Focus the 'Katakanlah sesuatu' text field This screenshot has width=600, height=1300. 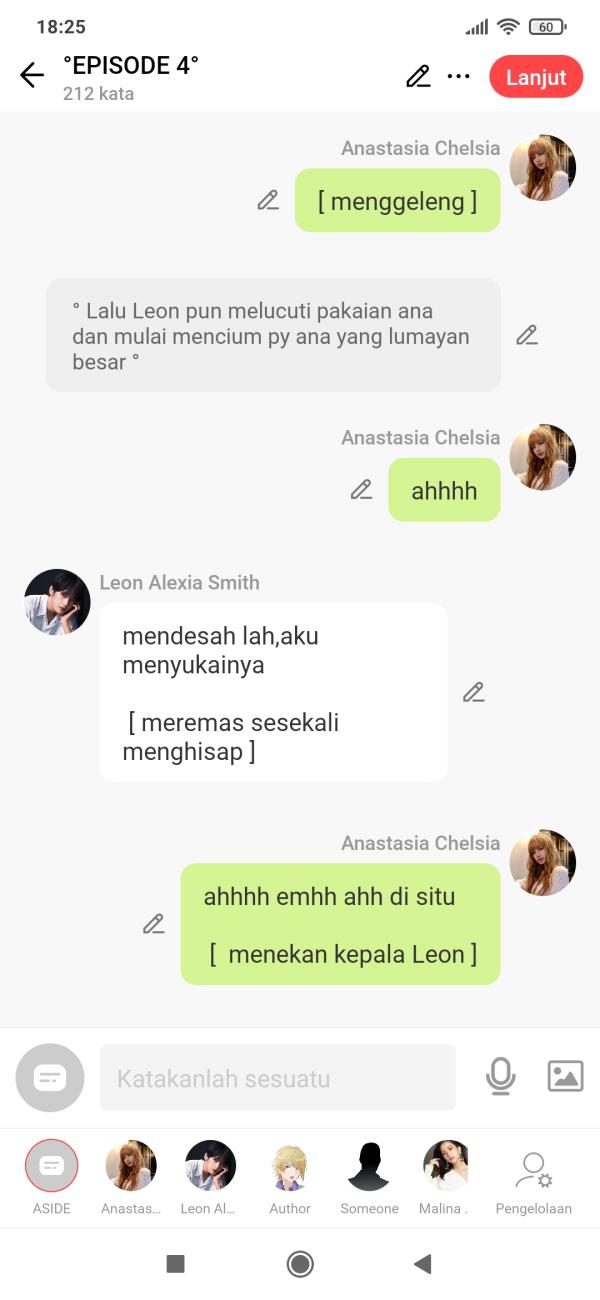pyautogui.click(x=277, y=1078)
